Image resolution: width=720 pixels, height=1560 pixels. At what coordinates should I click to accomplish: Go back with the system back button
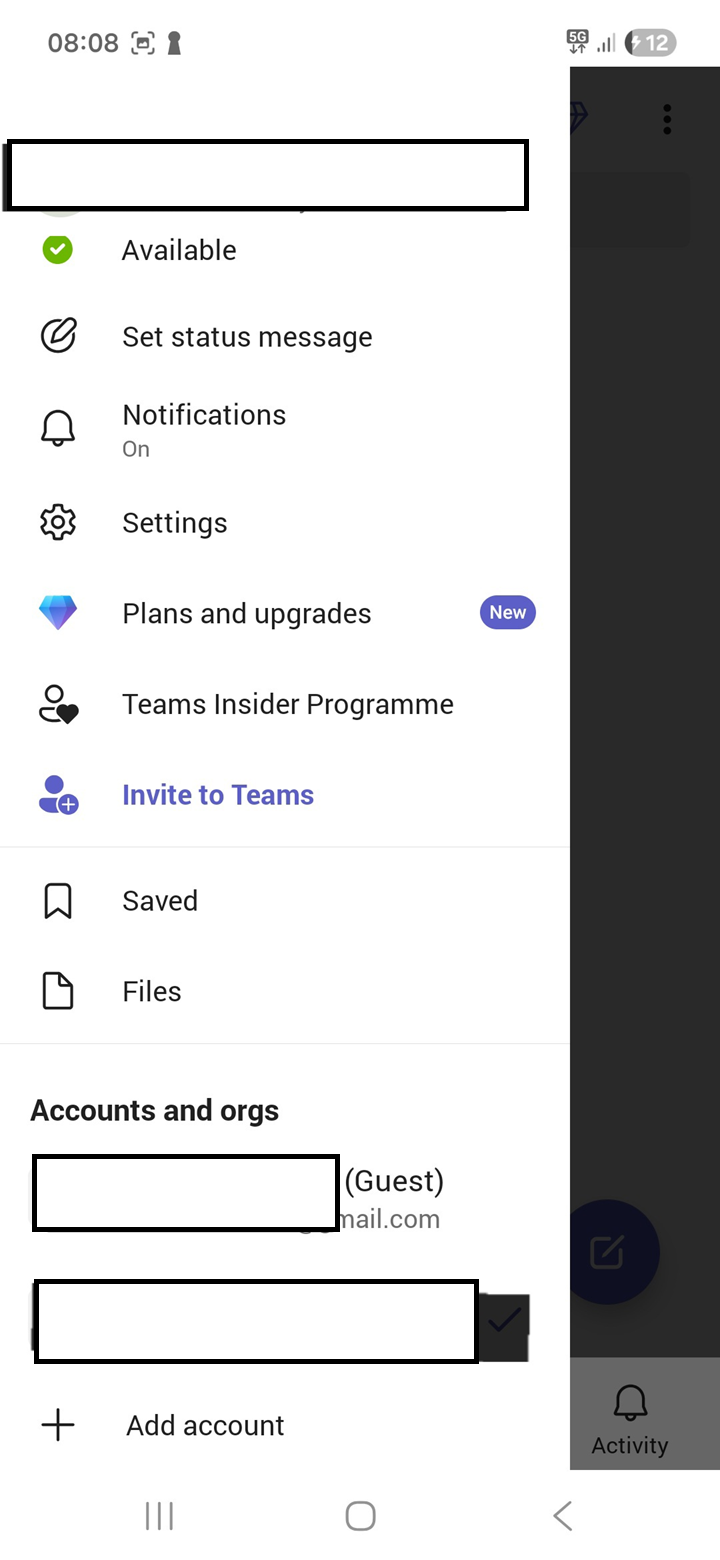[x=562, y=1516]
